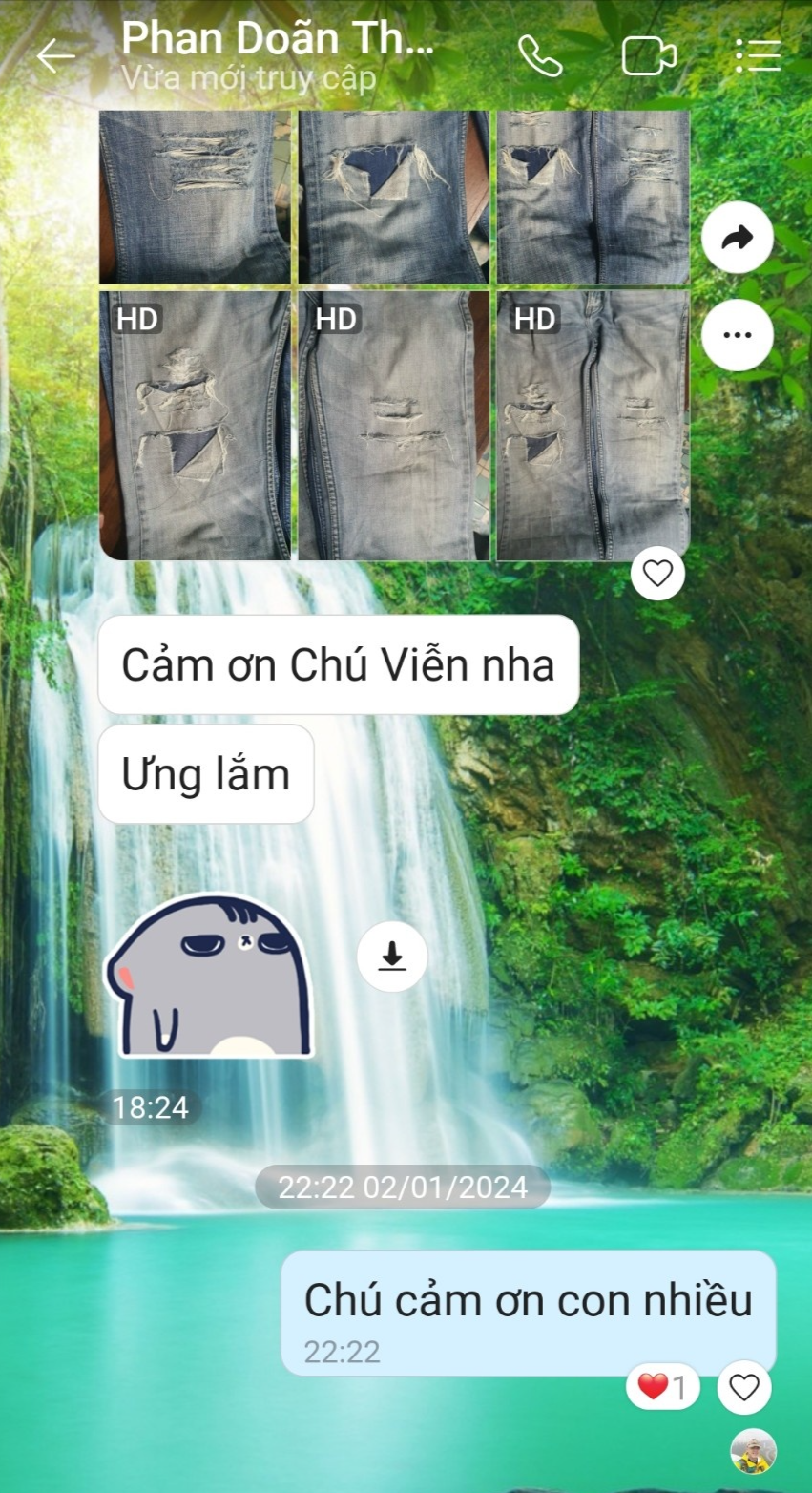View the middle HD jeans photo
The height and width of the screenshot is (1493, 812).
(394, 425)
